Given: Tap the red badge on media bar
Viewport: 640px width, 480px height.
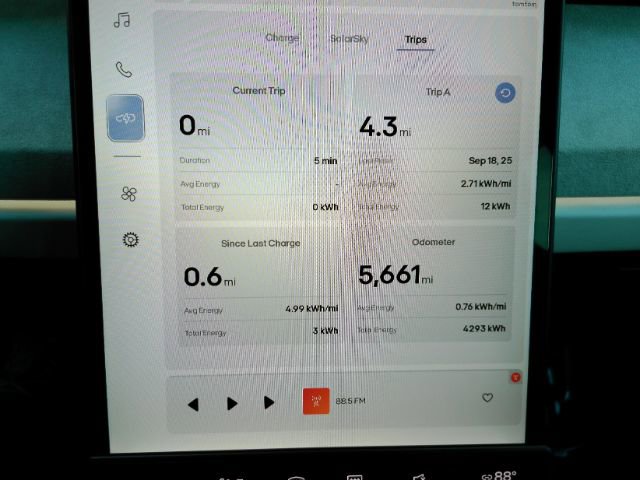Looking at the screenshot, I should [515, 377].
